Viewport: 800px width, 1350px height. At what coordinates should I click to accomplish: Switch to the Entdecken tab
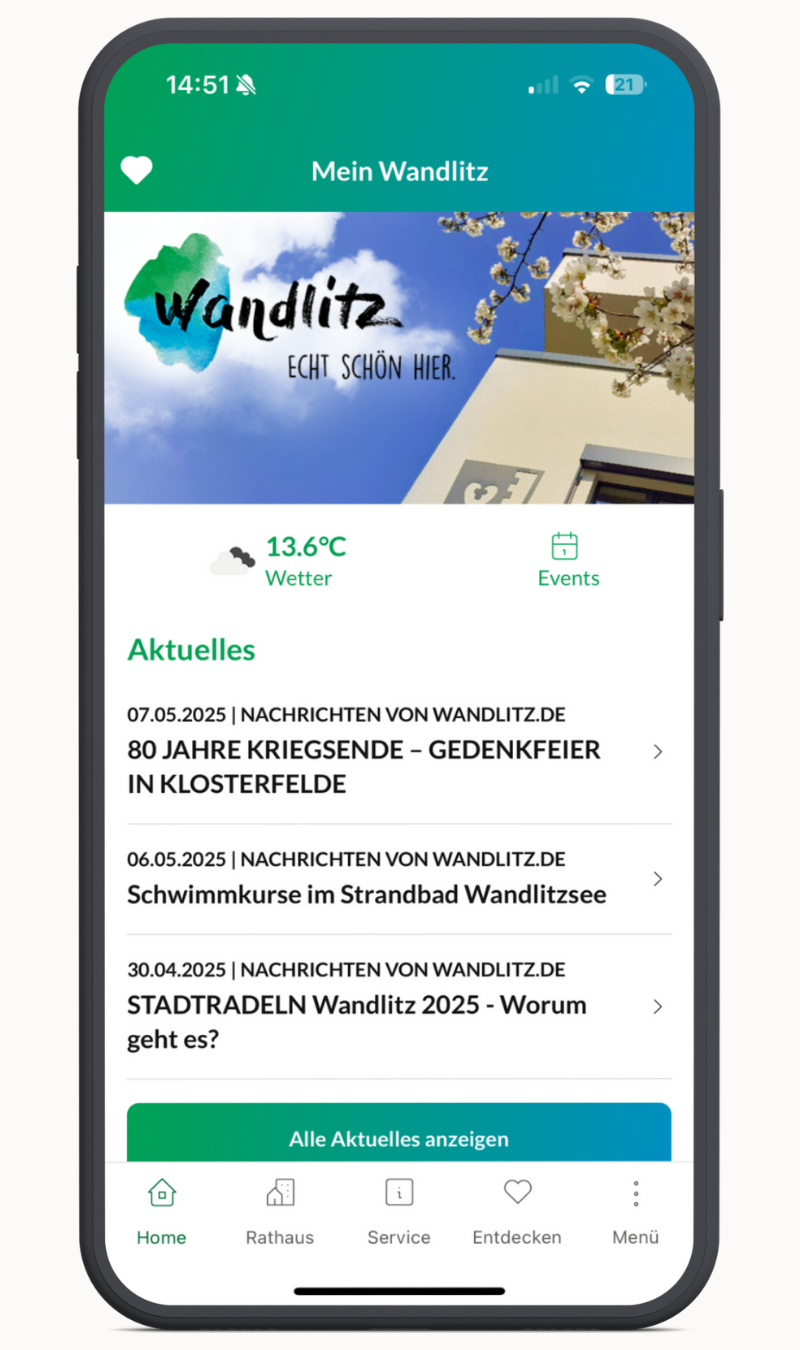[517, 1212]
